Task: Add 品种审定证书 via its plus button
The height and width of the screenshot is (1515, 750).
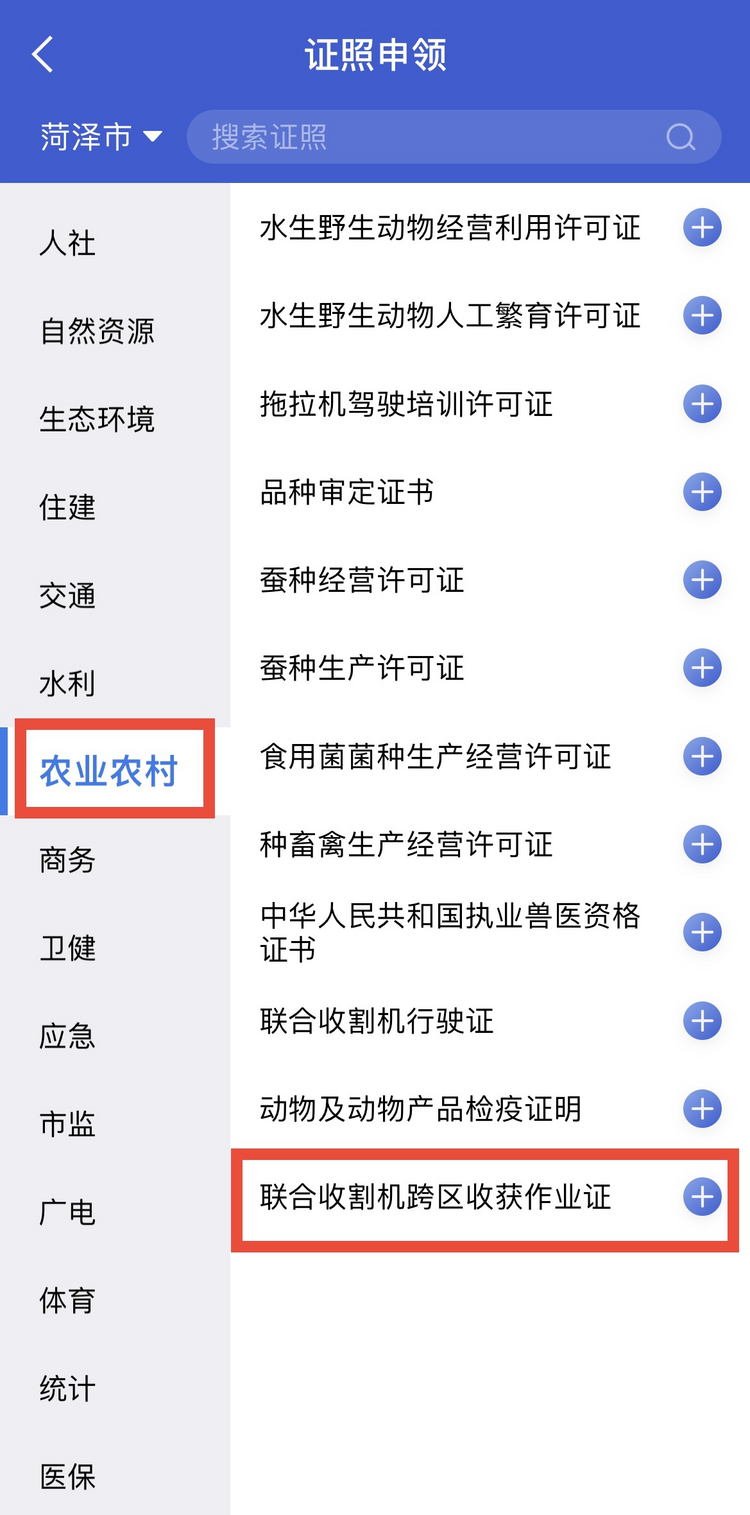Action: (x=702, y=492)
